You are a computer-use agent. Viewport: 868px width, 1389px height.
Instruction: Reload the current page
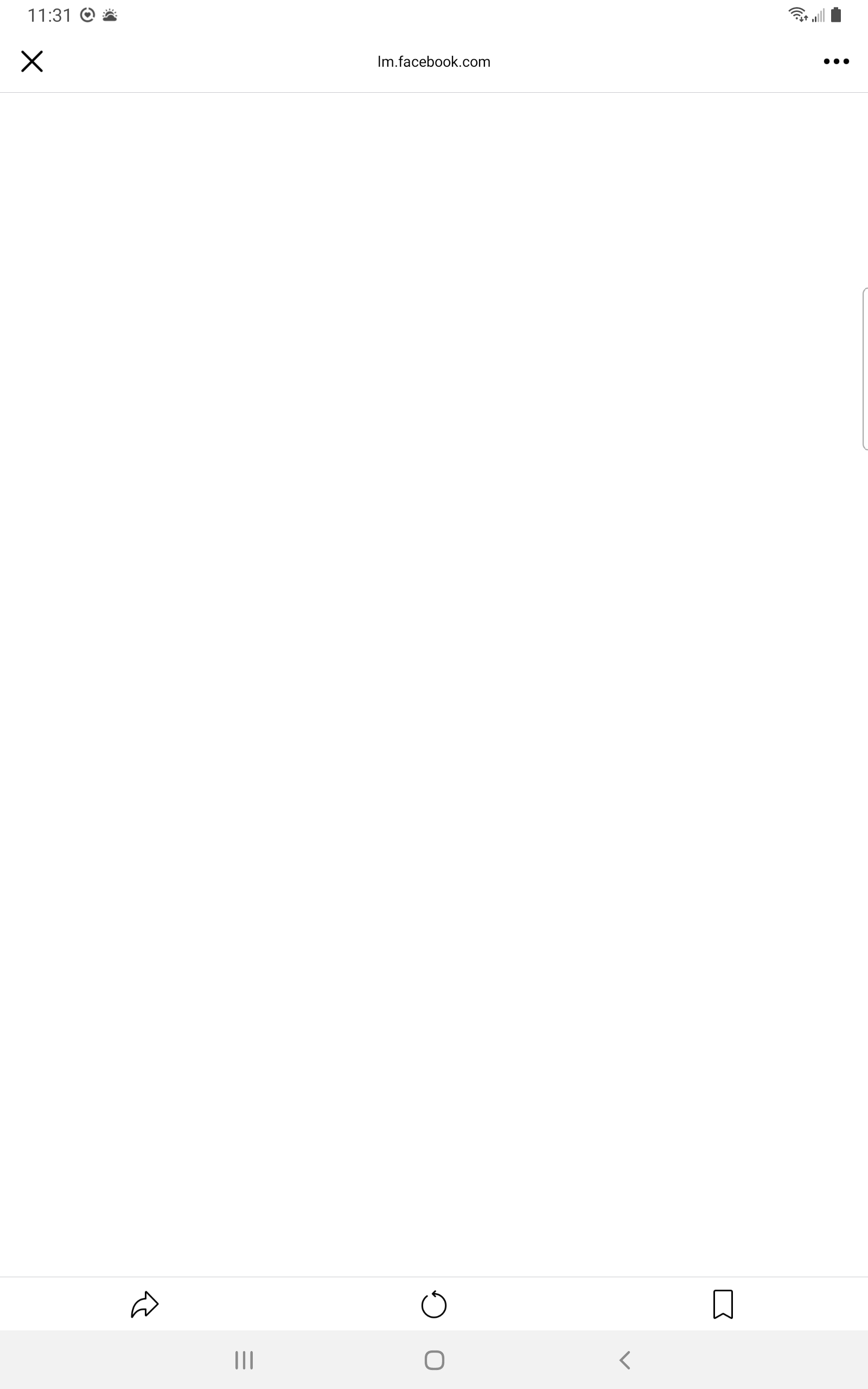[434, 1304]
